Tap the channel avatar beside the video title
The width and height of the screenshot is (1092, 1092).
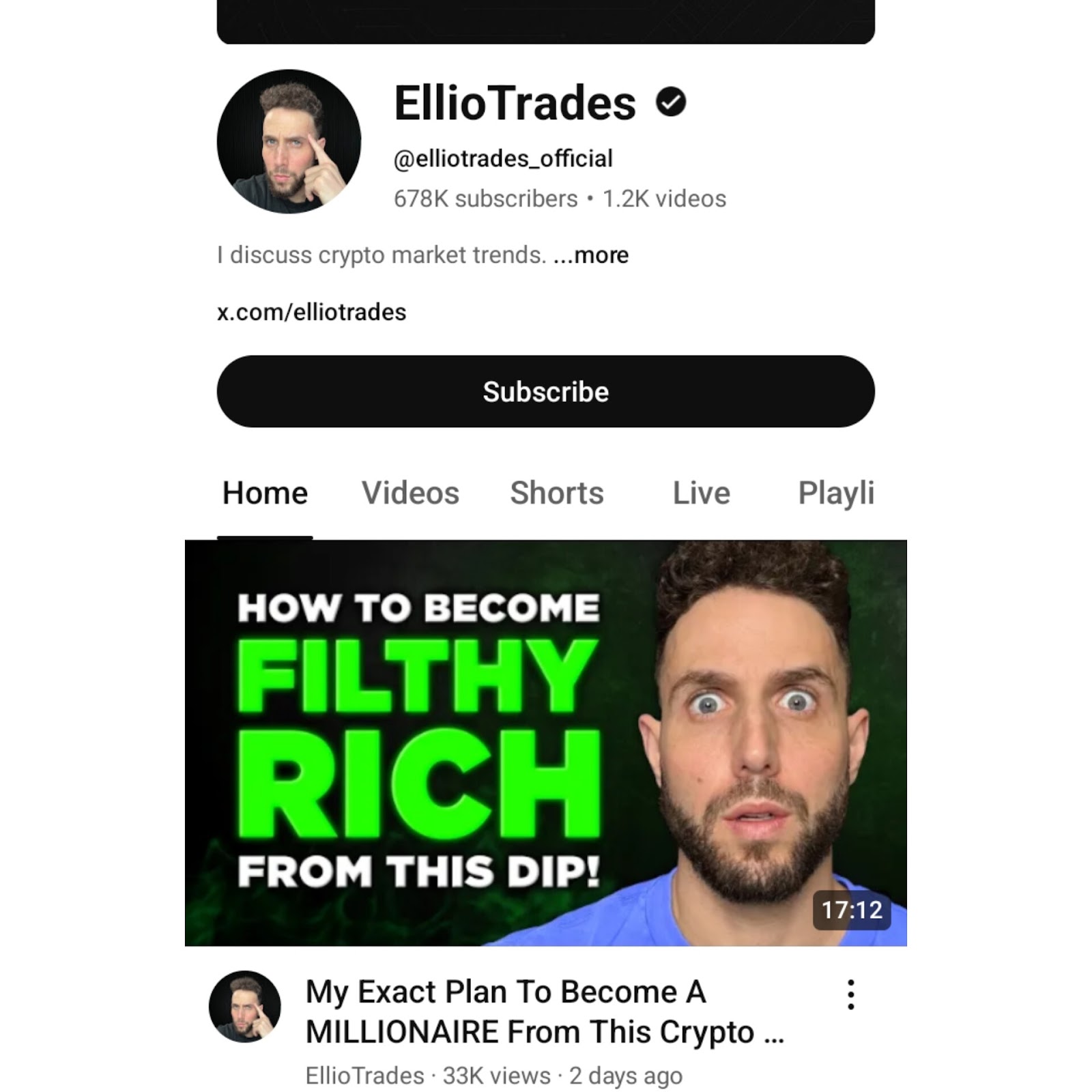tap(244, 1007)
